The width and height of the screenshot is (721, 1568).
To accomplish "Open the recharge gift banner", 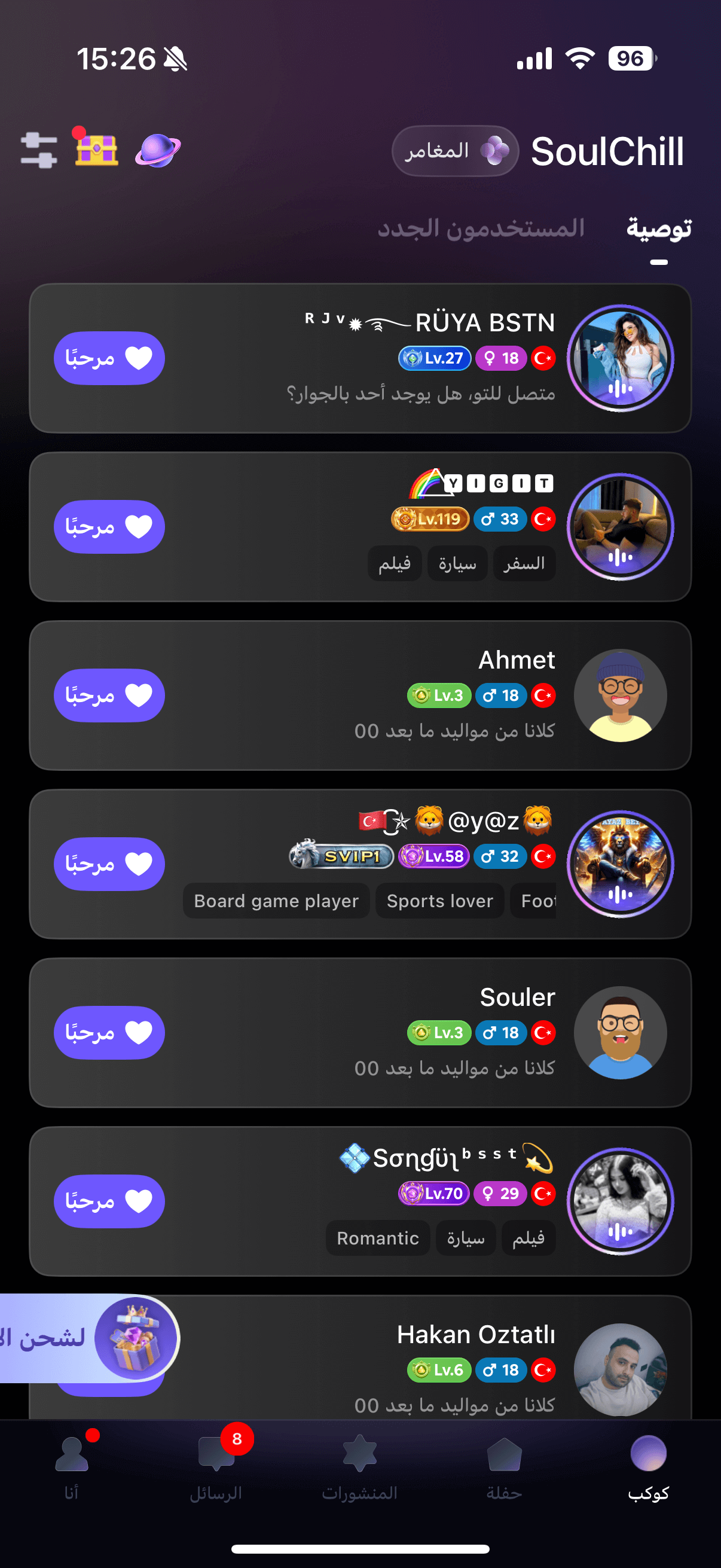I will (x=91, y=1338).
